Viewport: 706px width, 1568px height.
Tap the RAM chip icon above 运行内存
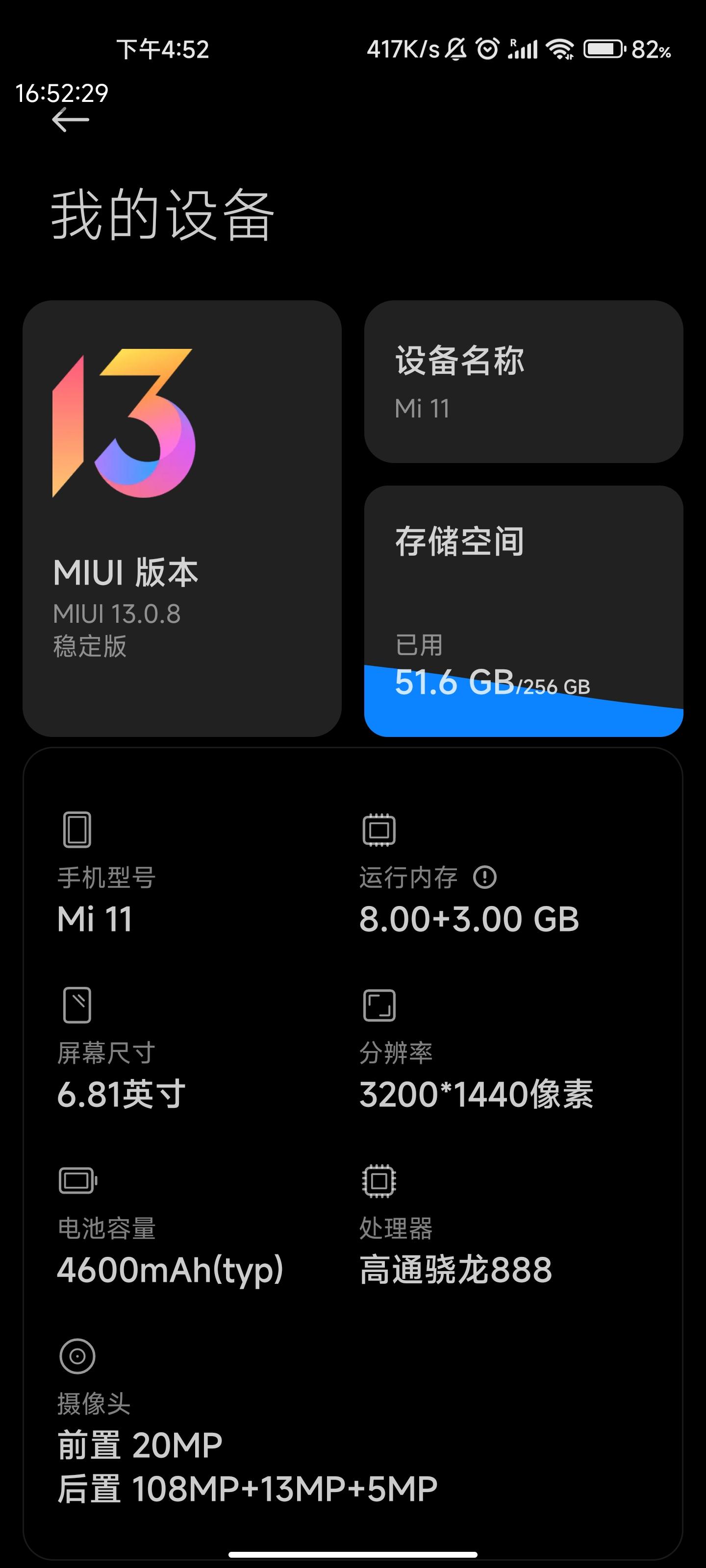[x=379, y=829]
